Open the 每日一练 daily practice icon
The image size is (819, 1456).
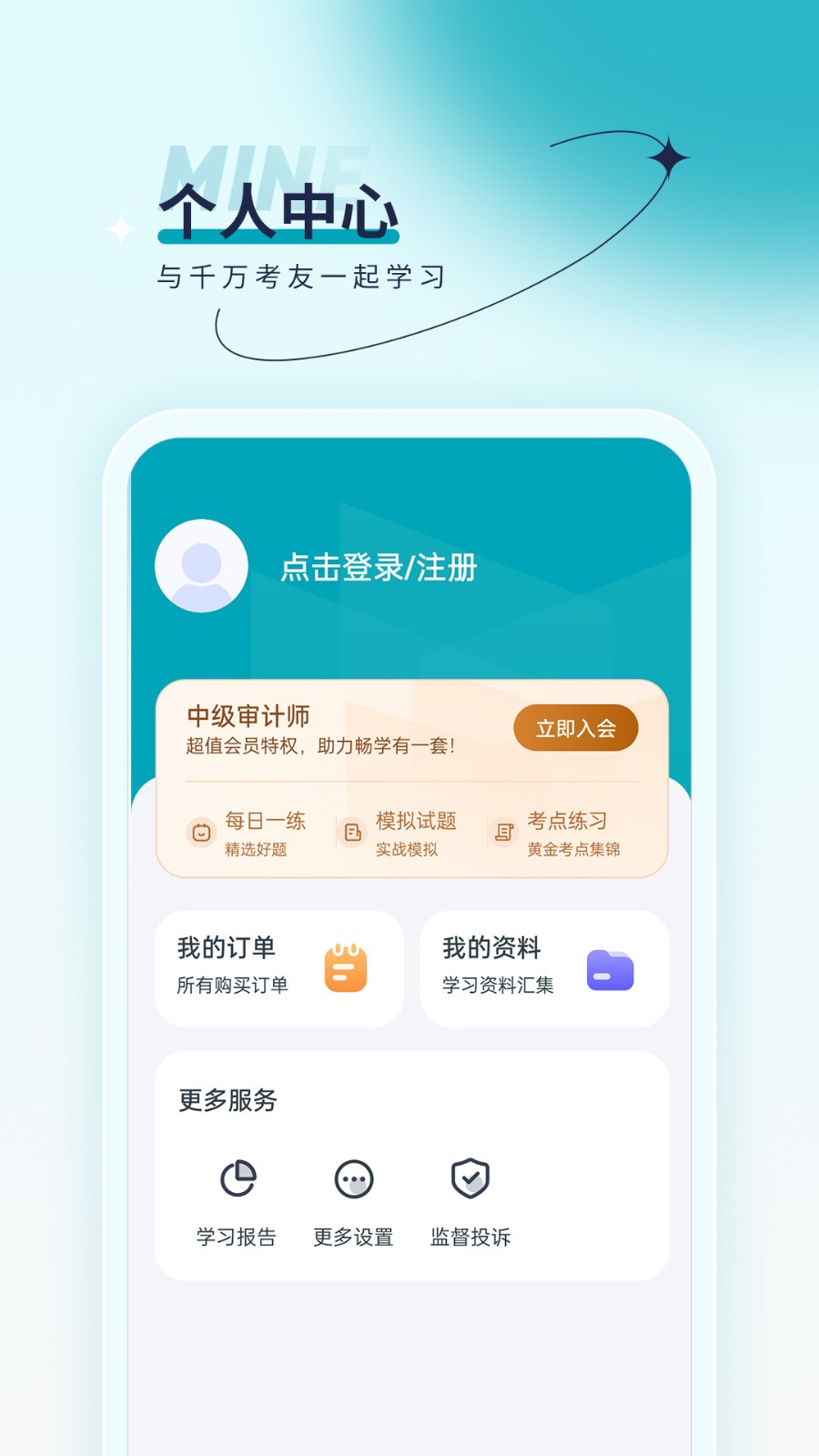click(201, 832)
